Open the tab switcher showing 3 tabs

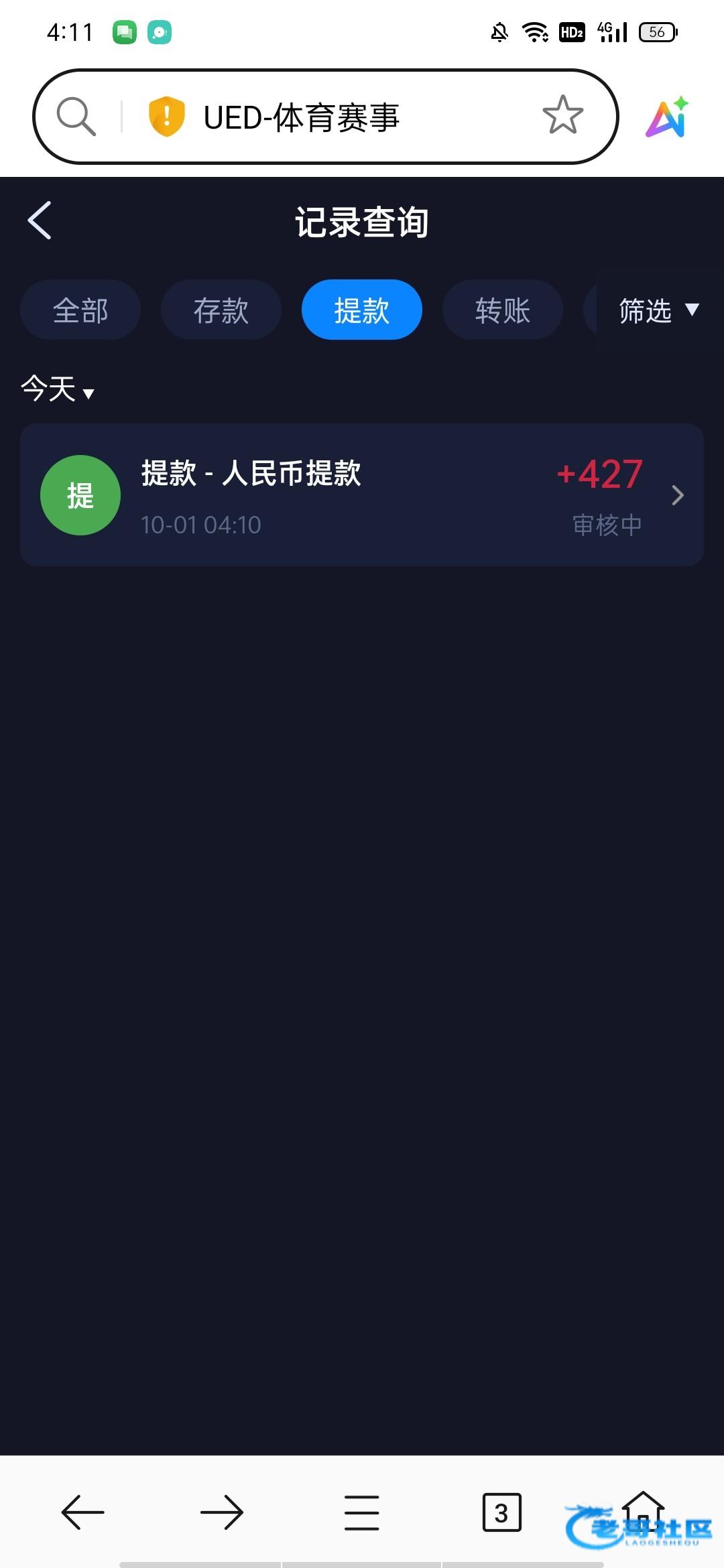click(x=501, y=1512)
